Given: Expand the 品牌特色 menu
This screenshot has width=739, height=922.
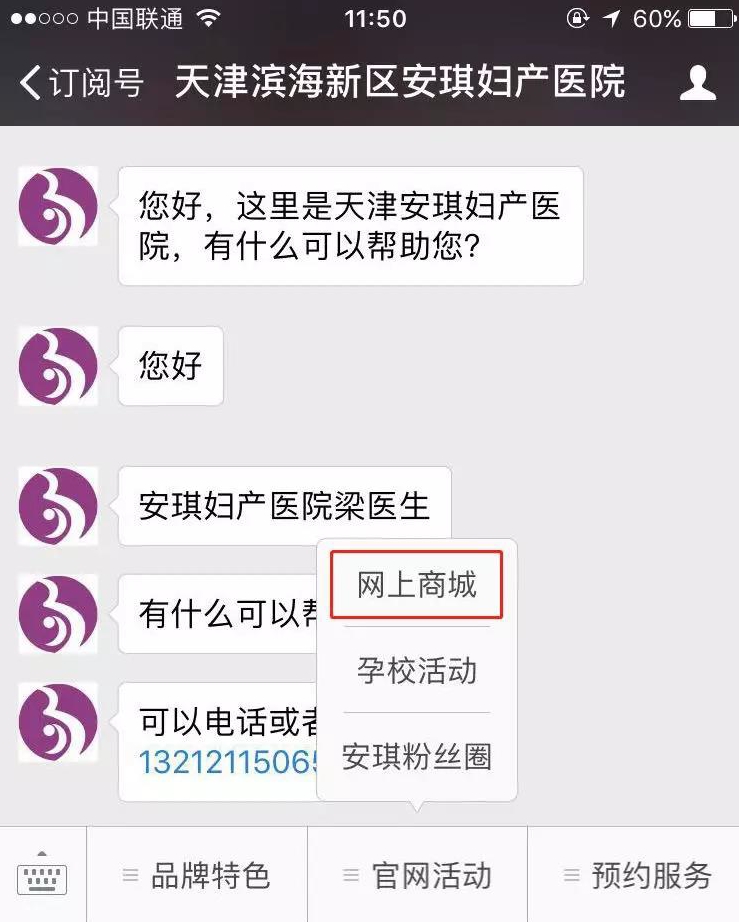Looking at the screenshot, I should [x=197, y=877].
